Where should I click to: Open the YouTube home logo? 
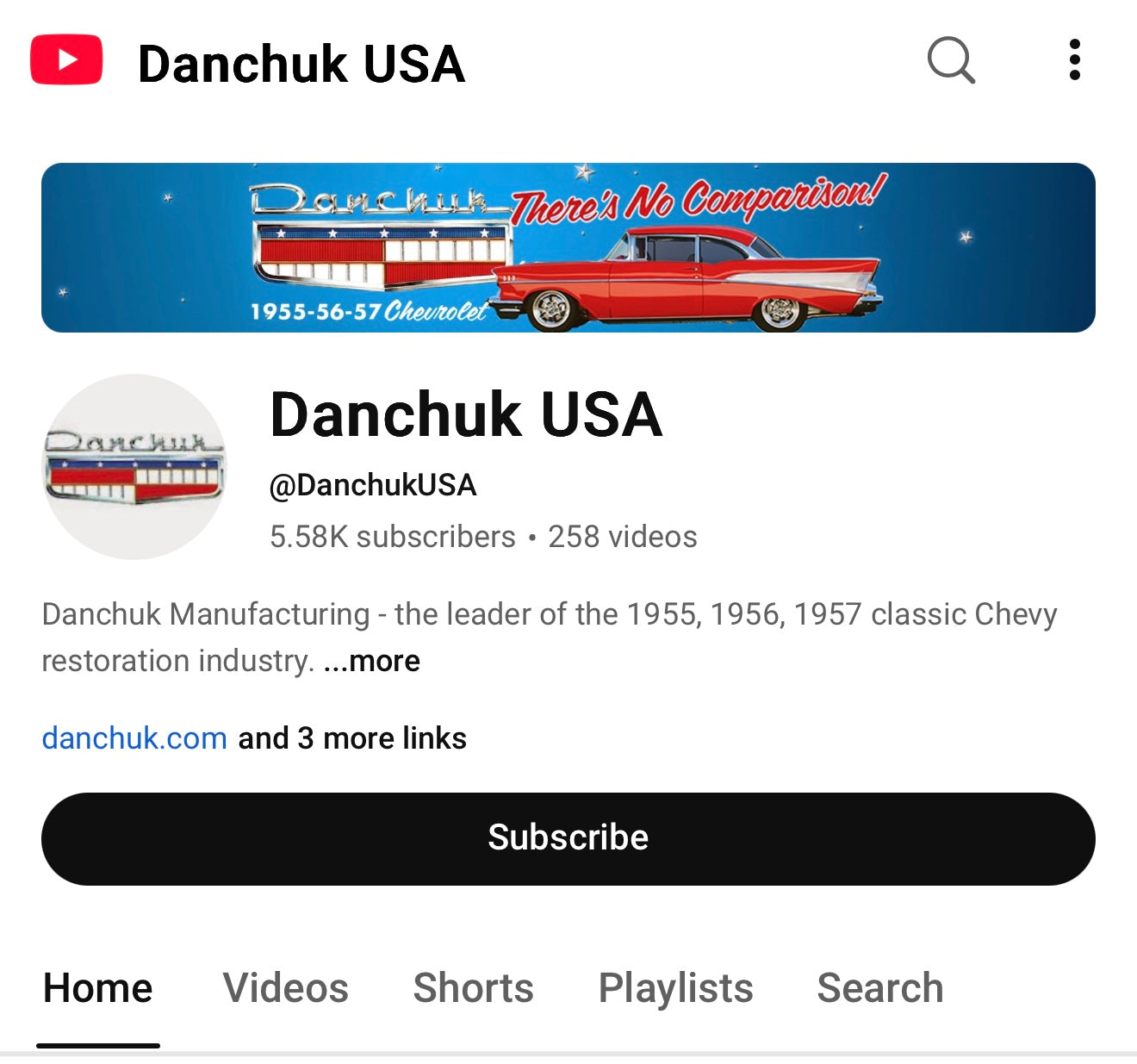tap(66, 60)
